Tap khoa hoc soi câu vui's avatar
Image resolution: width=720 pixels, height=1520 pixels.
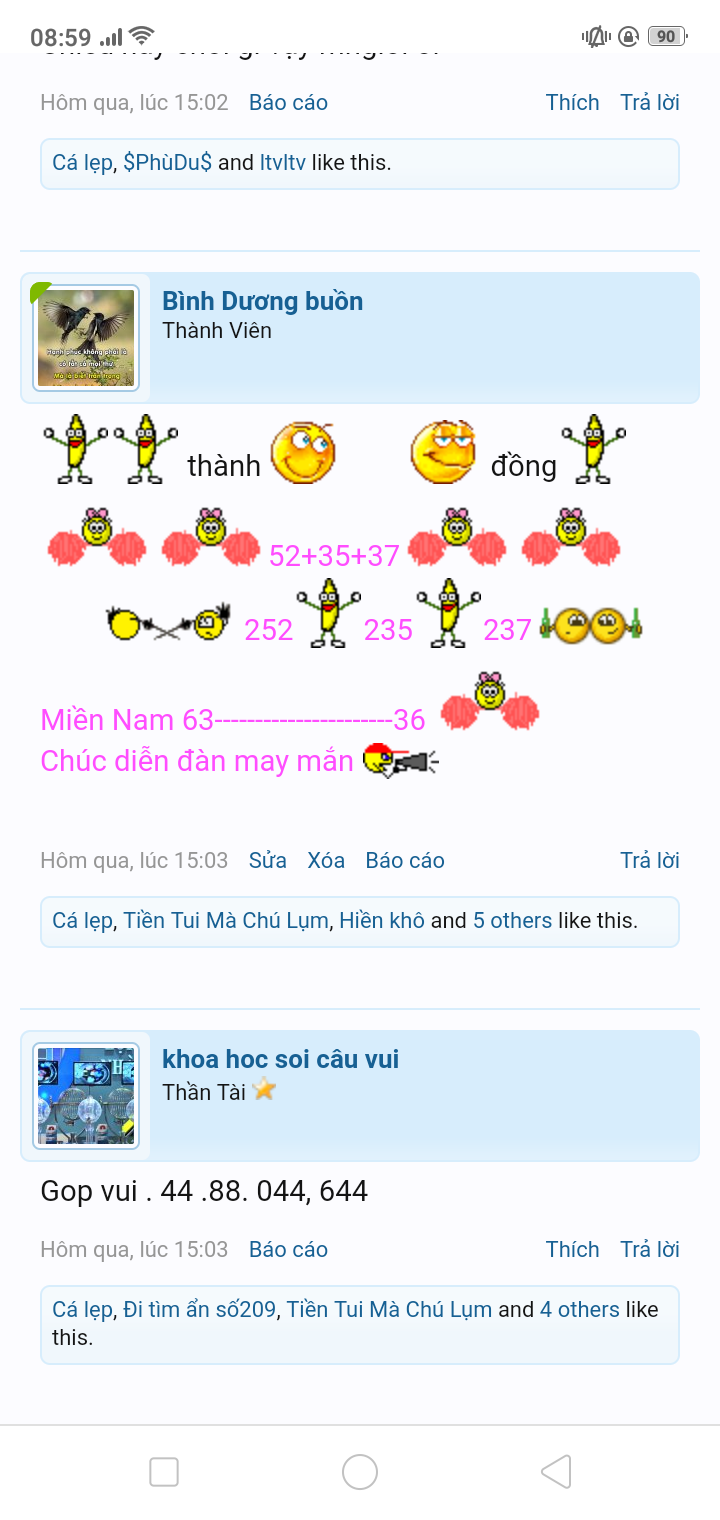(86, 1096)
